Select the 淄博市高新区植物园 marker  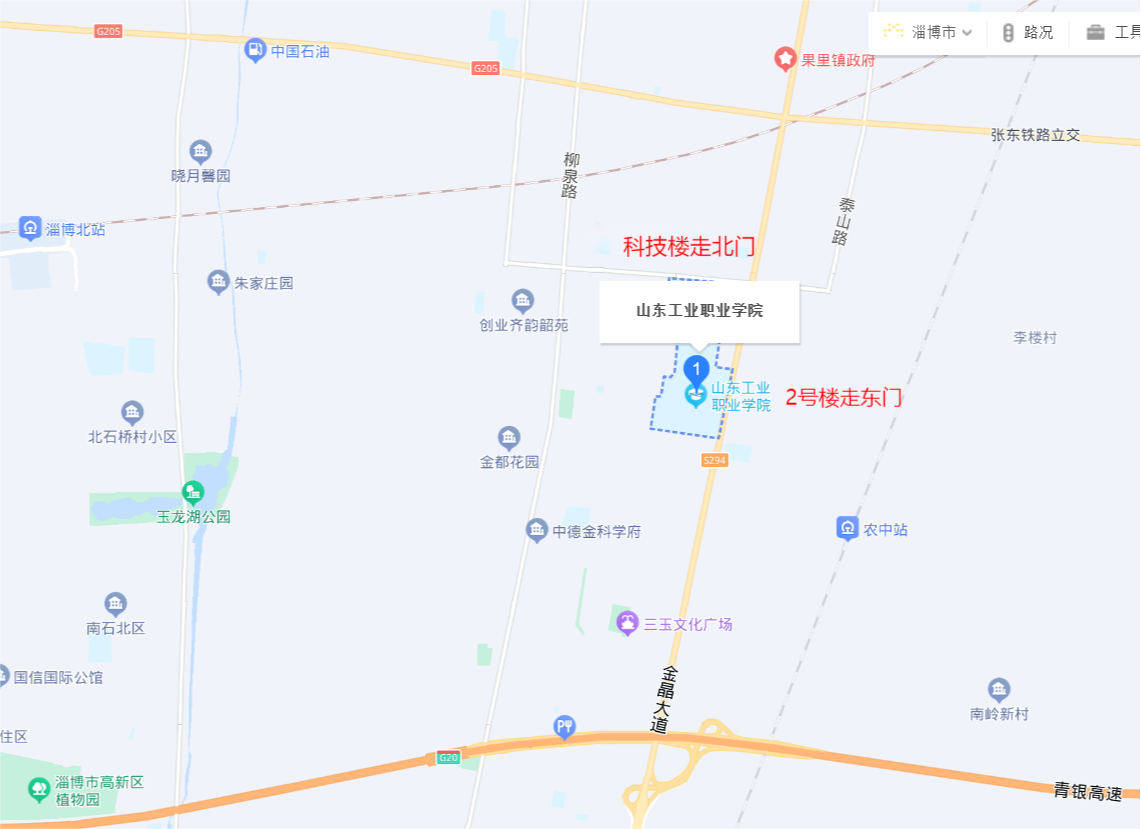(39, 789)
